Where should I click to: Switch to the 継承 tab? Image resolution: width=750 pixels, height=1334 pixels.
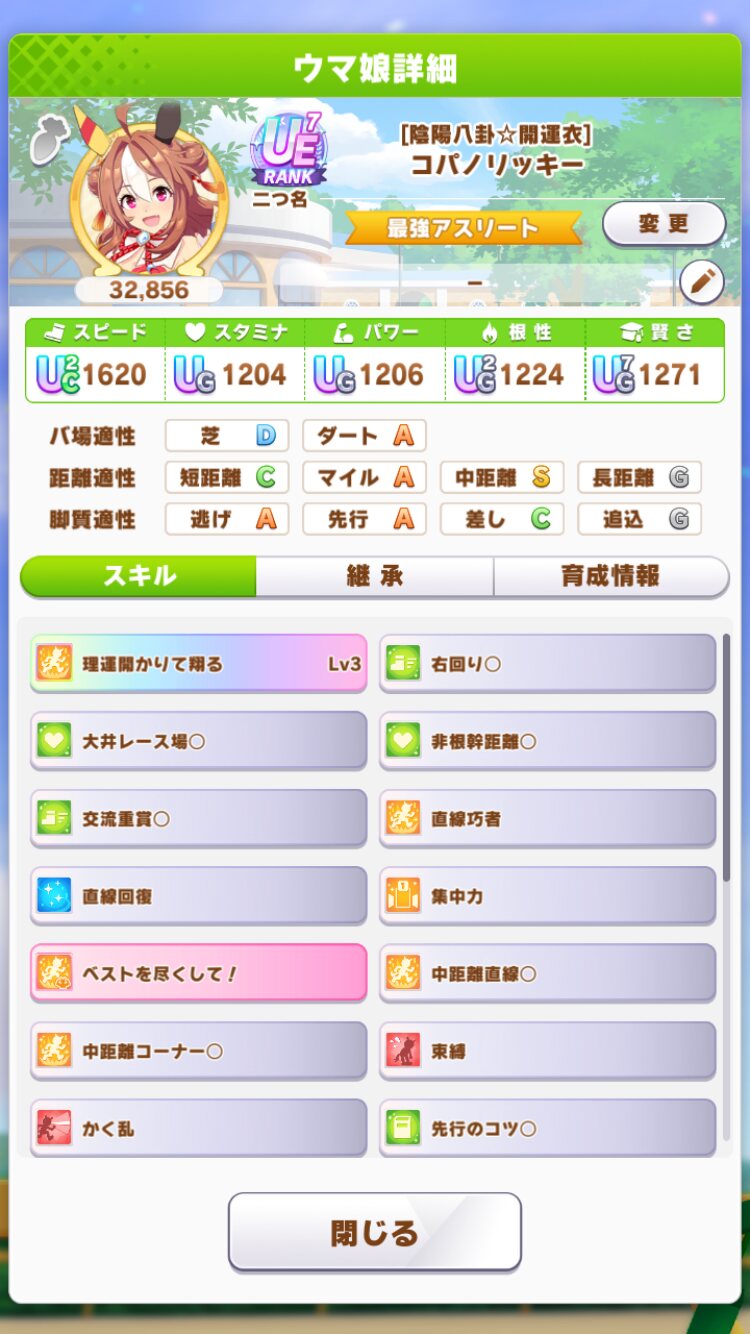374,577
